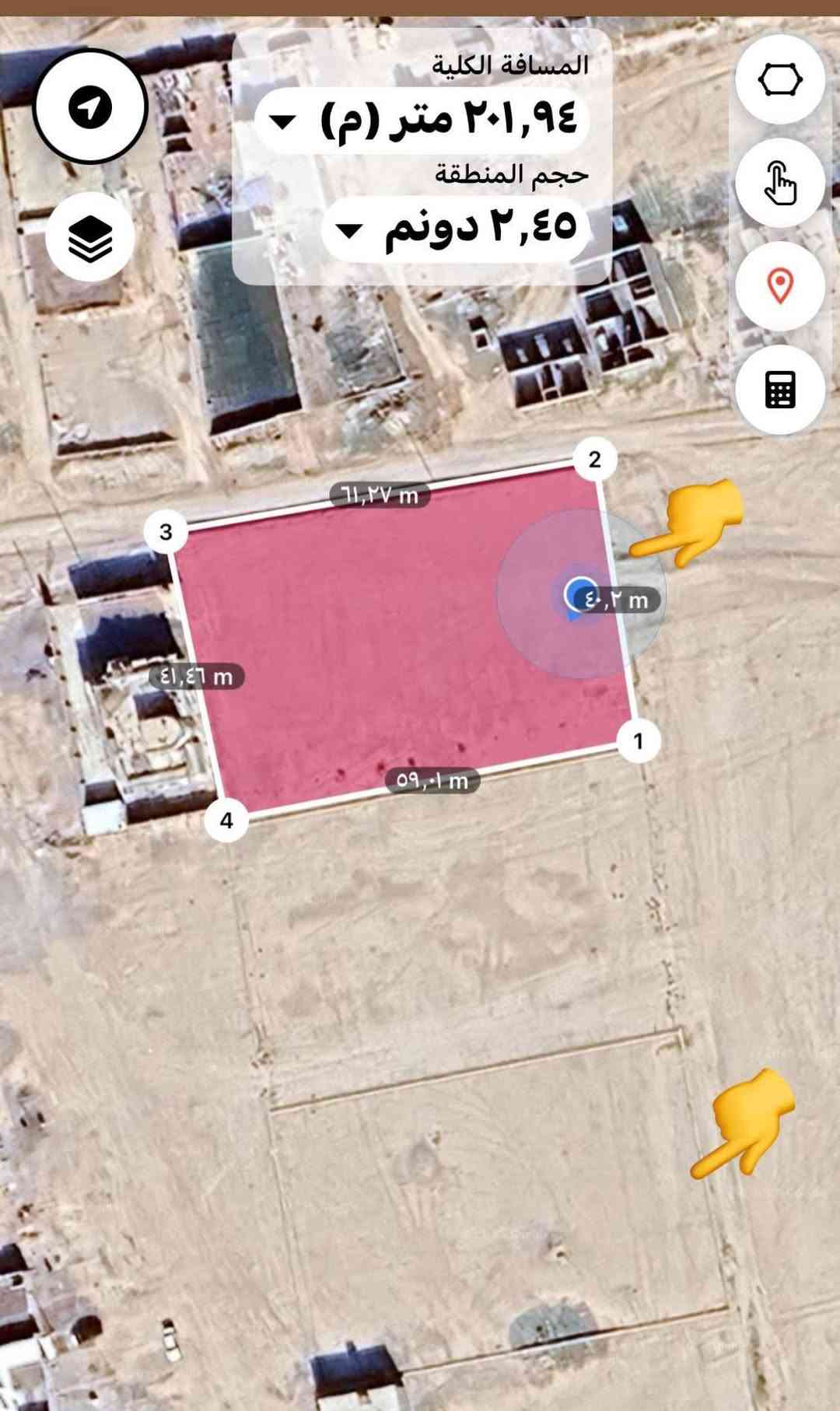Select polygon vertex marker 4
Viewport: 840px width, 1411px height.
(x=226, y=820)
